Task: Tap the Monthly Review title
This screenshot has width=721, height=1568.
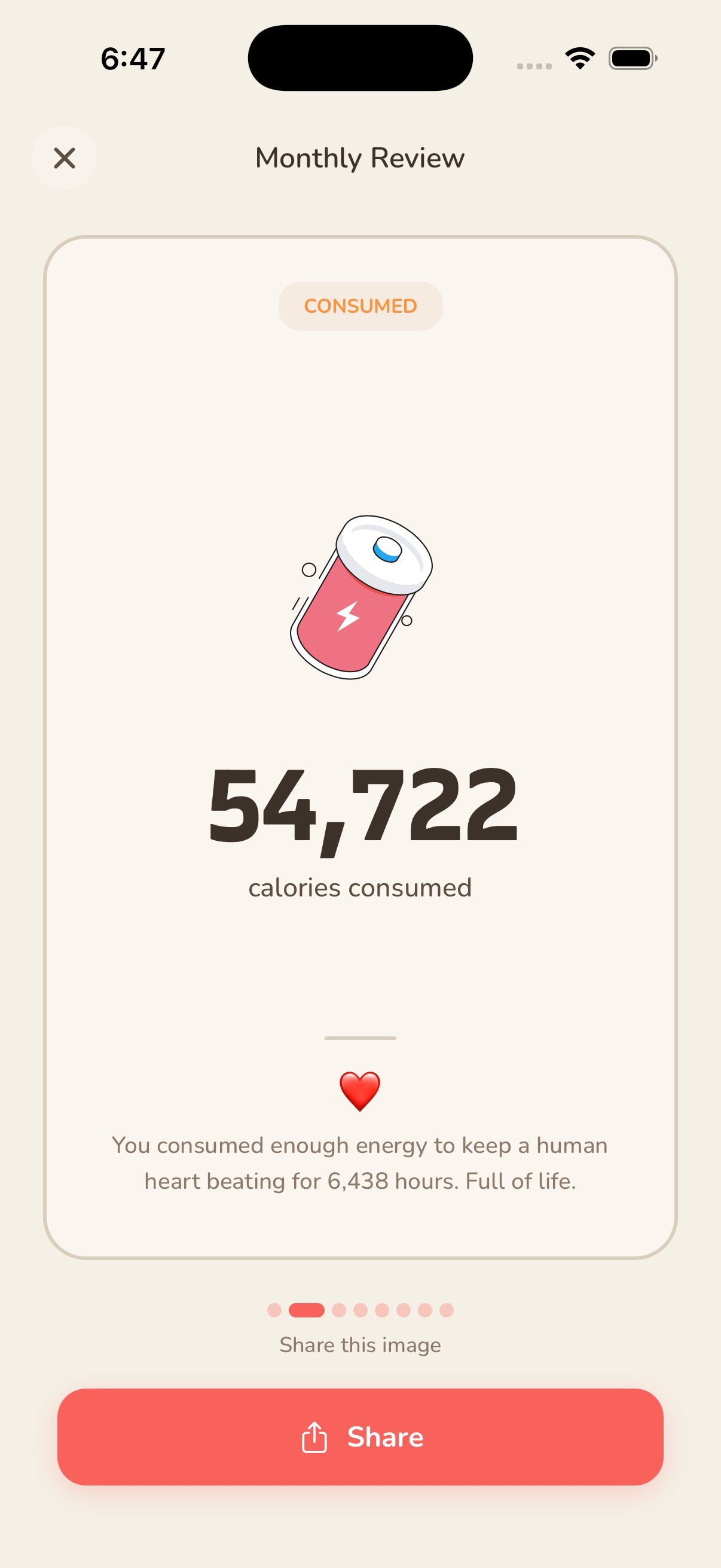Action: point(360,158)
